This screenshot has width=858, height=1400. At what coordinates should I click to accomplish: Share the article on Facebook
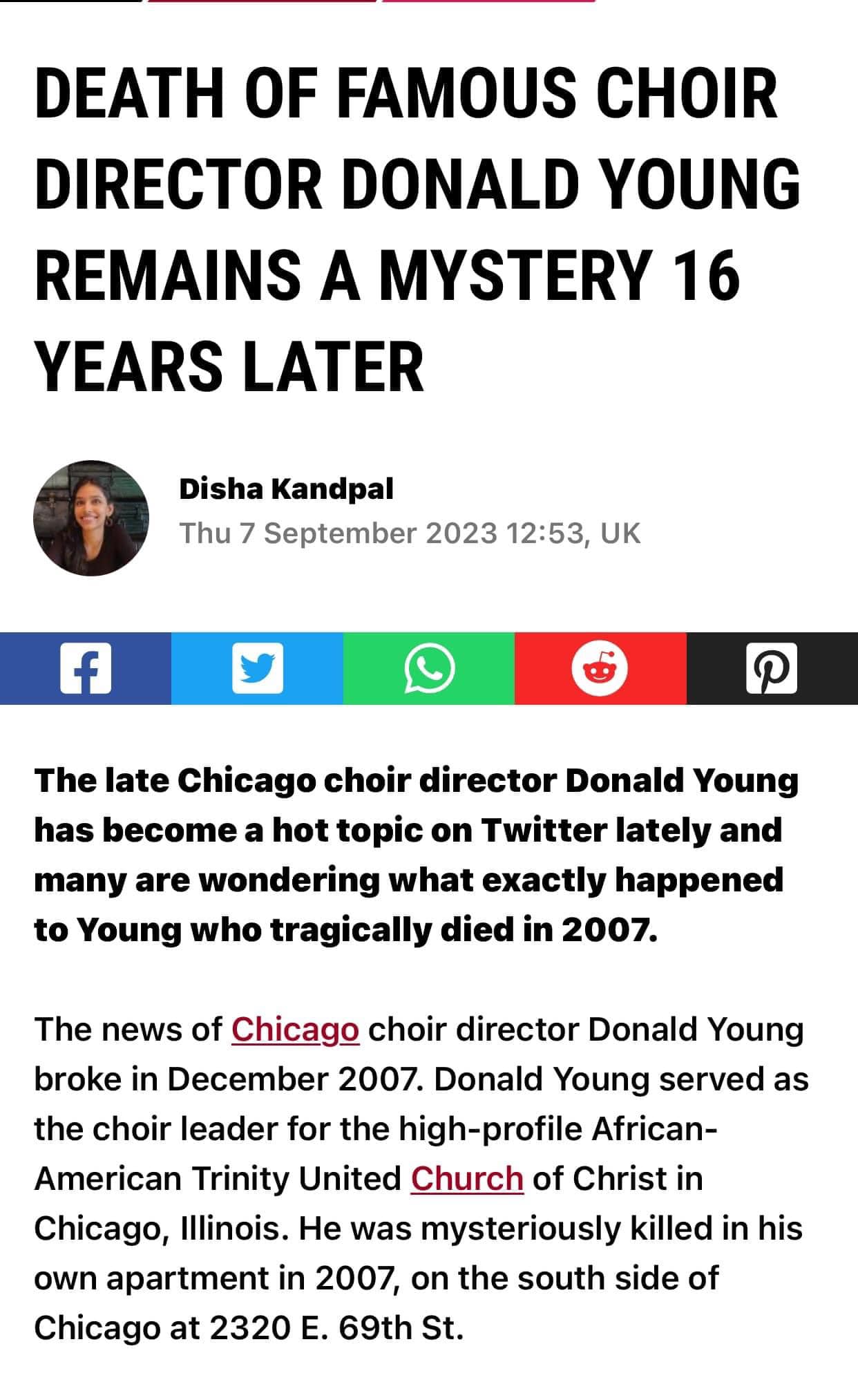86,668
